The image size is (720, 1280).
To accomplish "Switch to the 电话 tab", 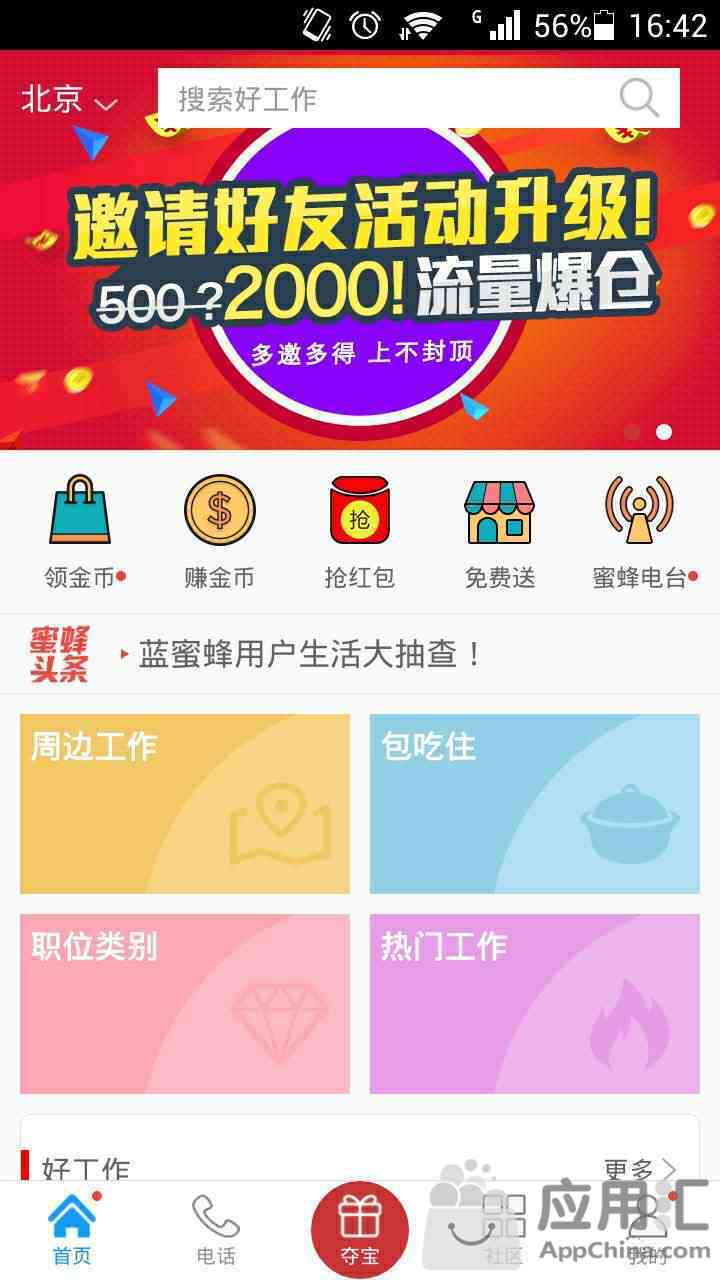I will click(216, 1231).
